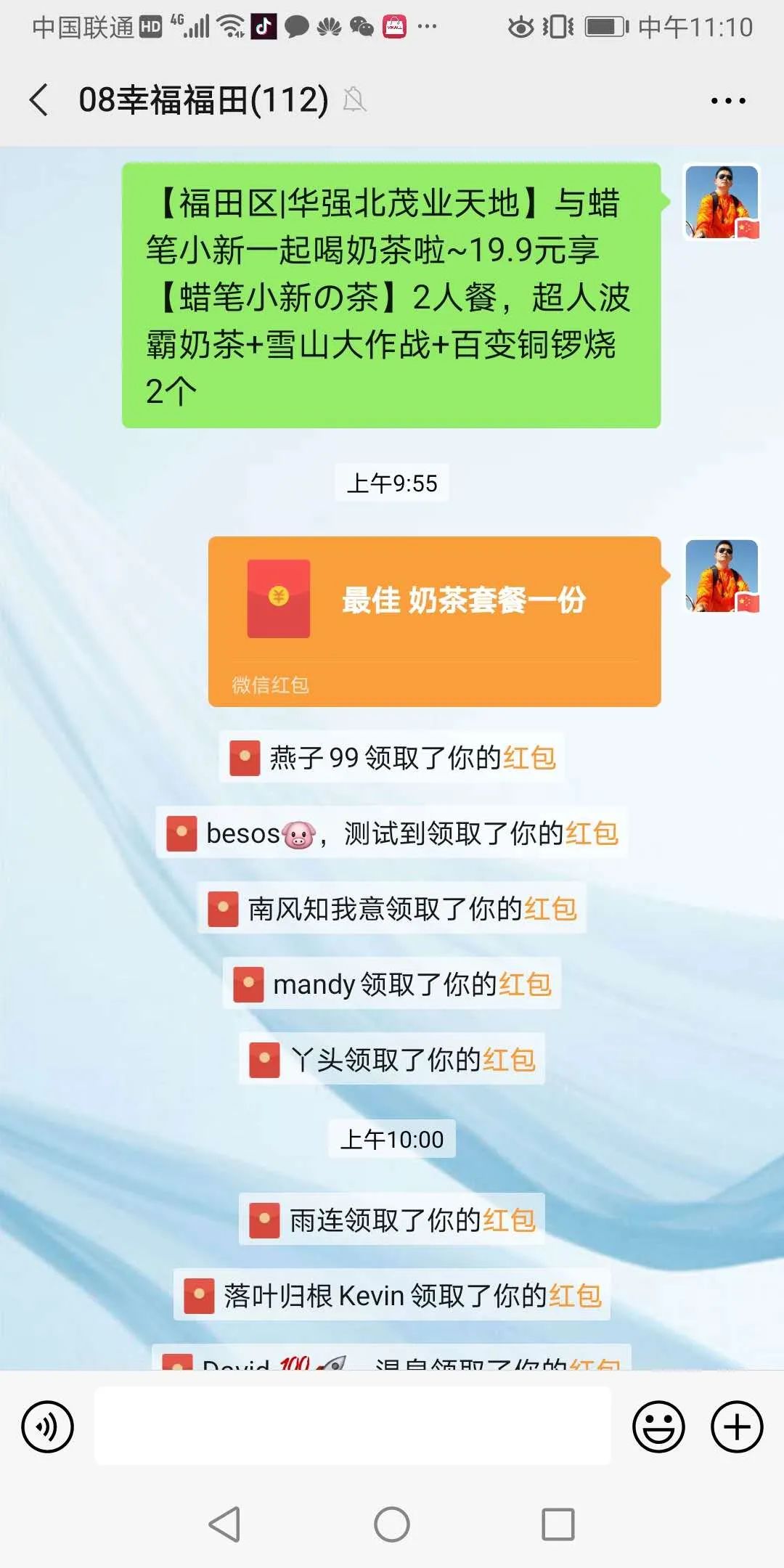The height and width of the screenshot is (1568, 784).
Task: Tap the system home button
Action: [x=392, y=1524]
